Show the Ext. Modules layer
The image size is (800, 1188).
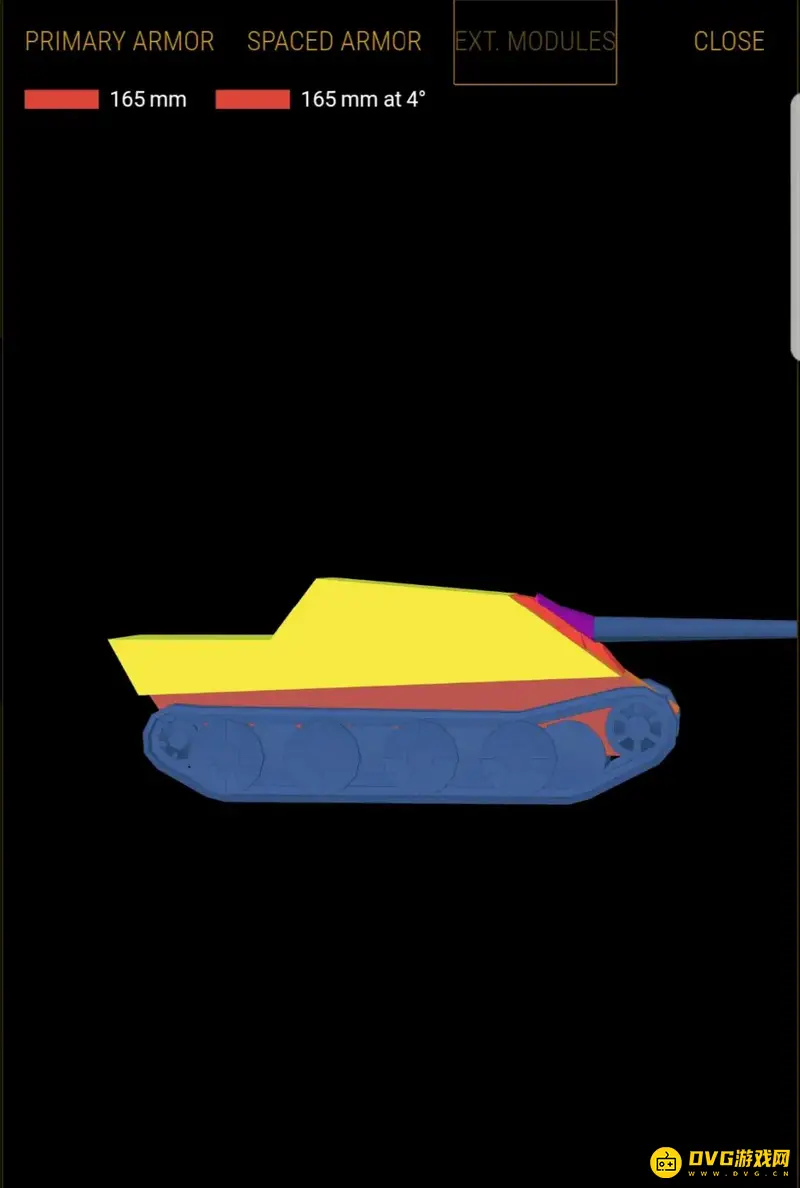pos(535,42)
